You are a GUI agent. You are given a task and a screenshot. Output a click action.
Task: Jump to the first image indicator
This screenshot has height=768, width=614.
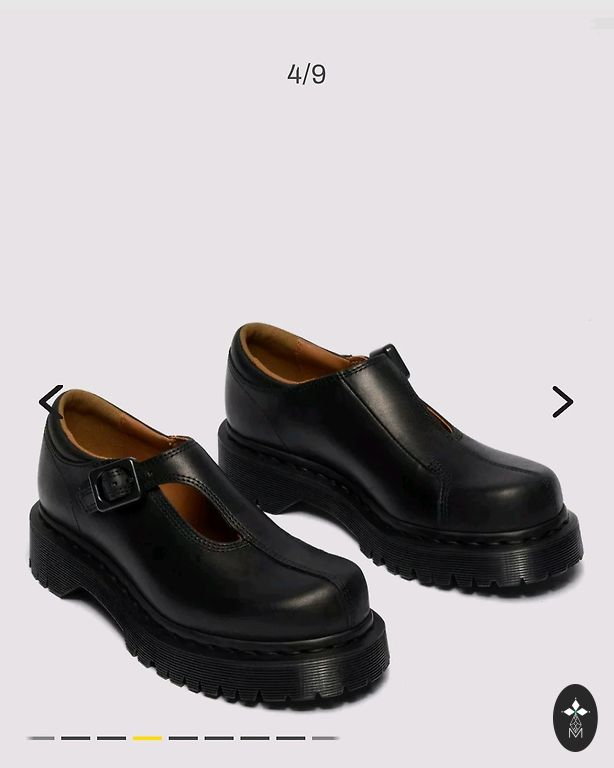click(x=41, y=738)
